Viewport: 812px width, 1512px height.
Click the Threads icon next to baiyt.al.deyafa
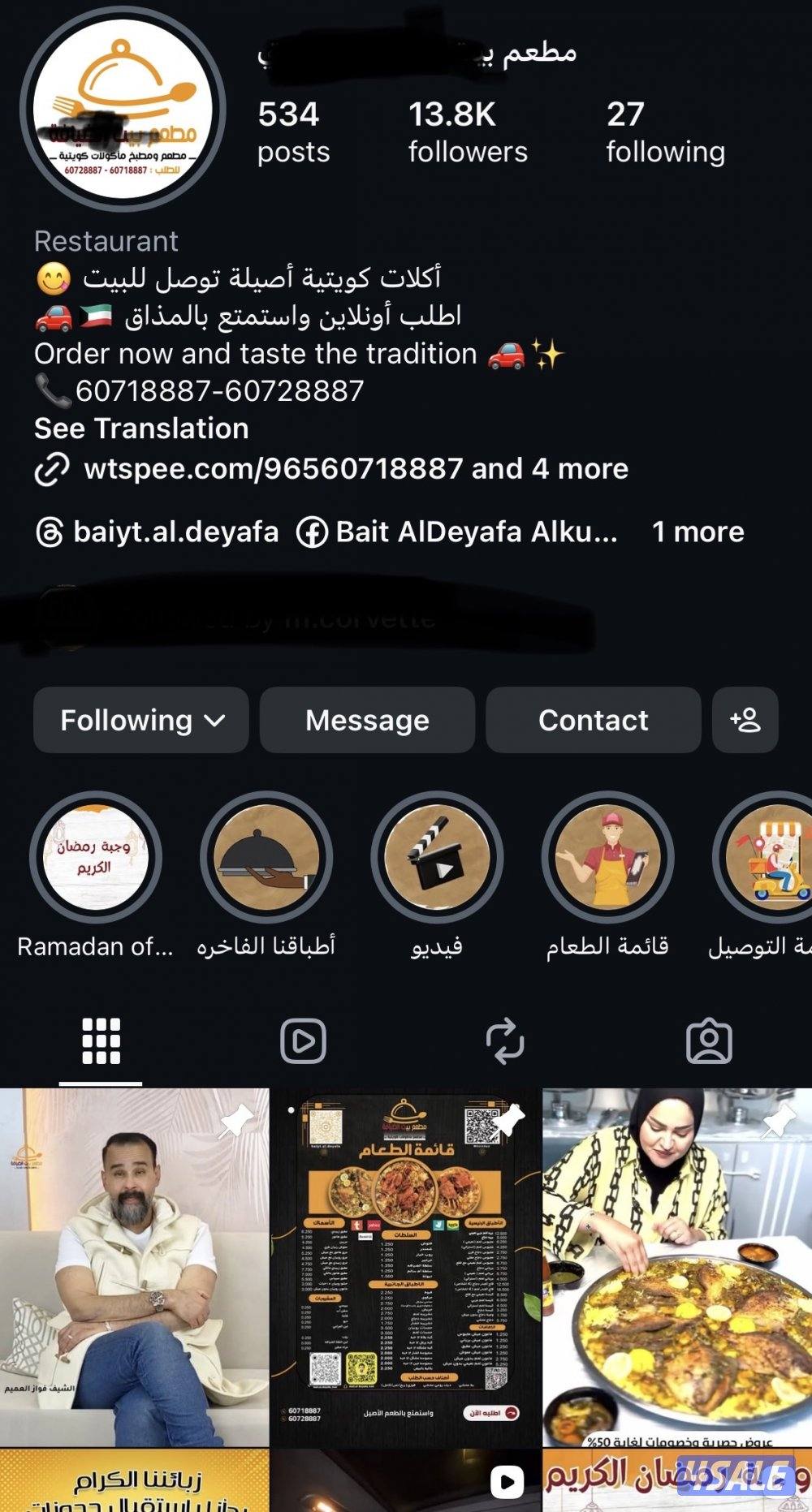click(50, 532)
